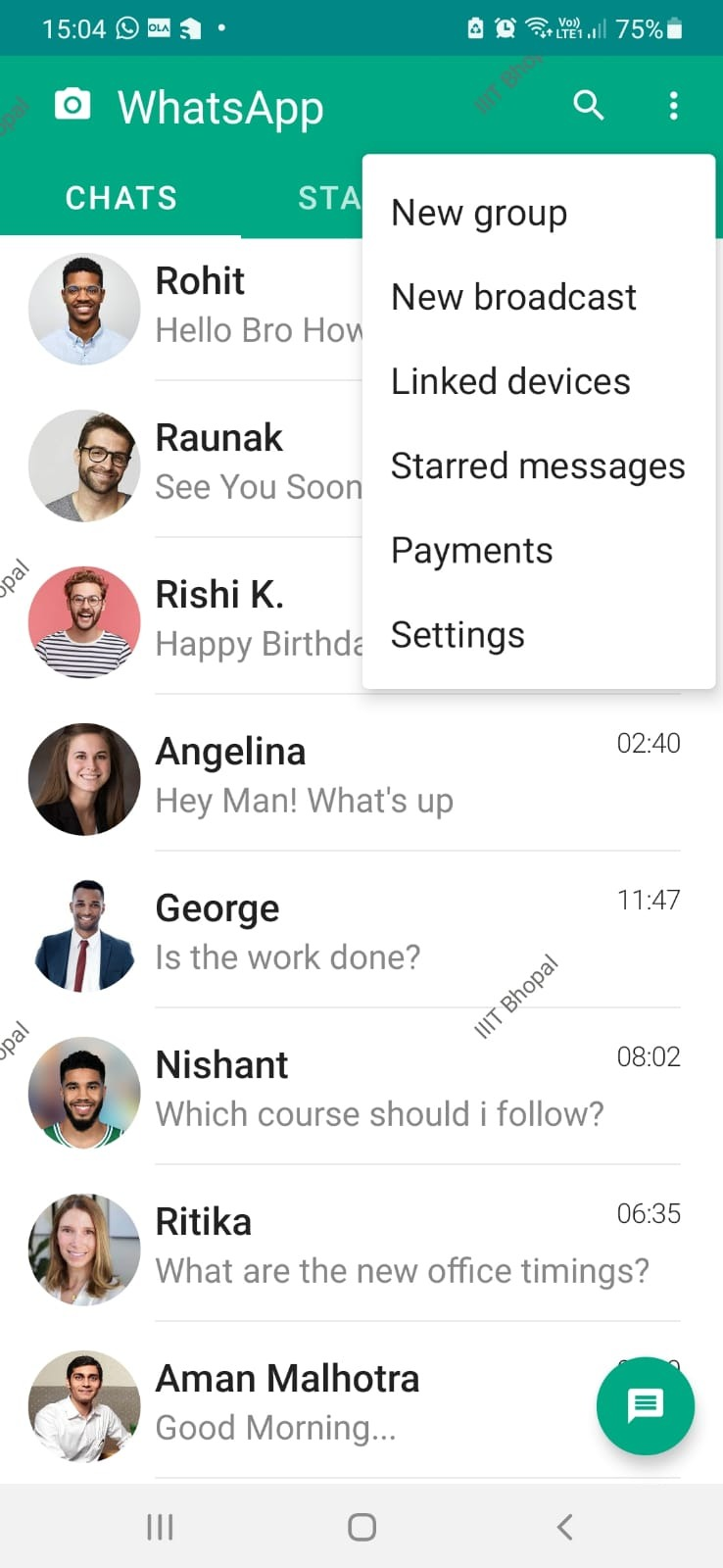Select New broadcast from the menu

pyautogui.click(x=513, y=296)
